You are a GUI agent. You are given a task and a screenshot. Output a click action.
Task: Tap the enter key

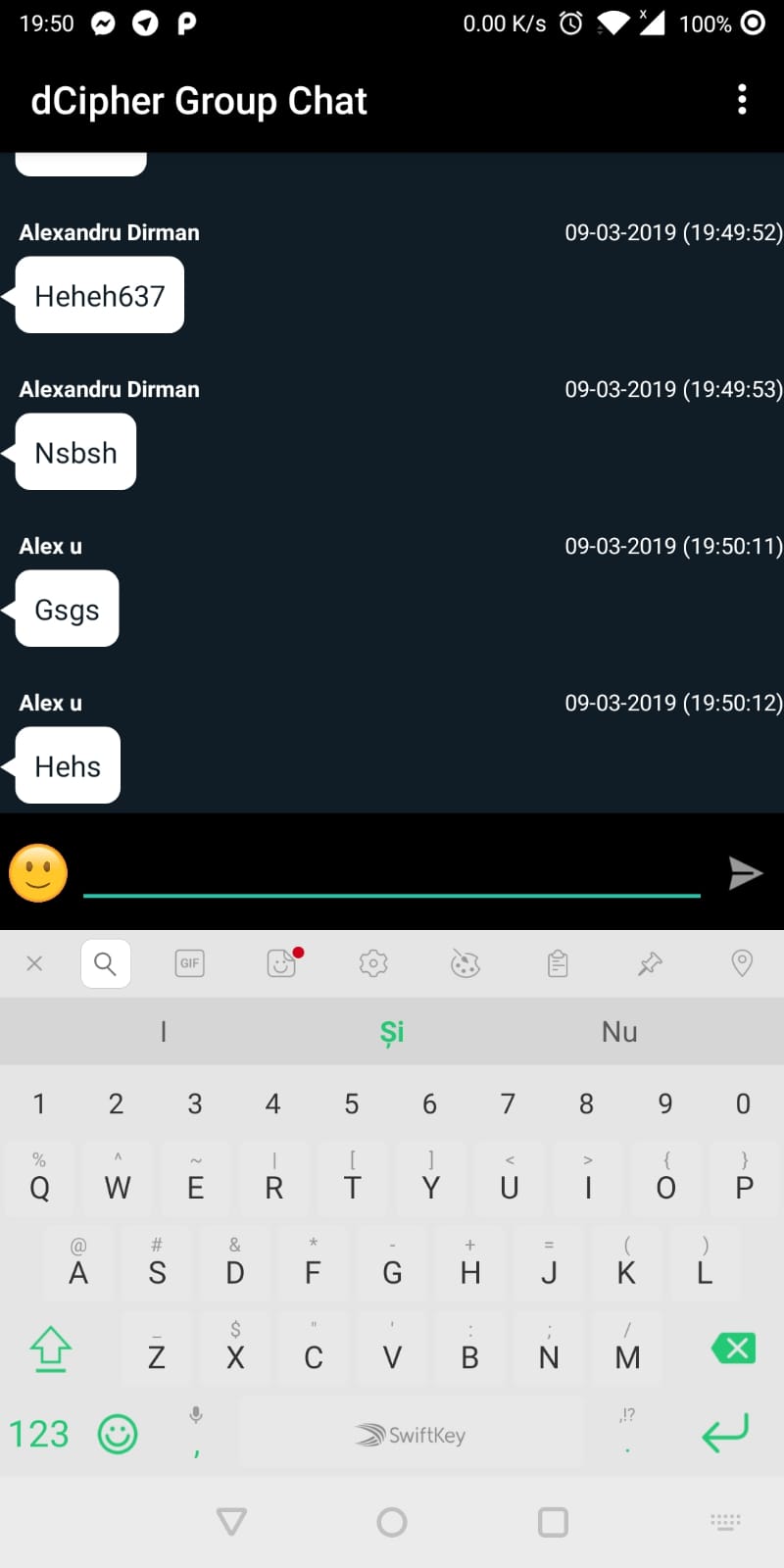(725, 1433)
